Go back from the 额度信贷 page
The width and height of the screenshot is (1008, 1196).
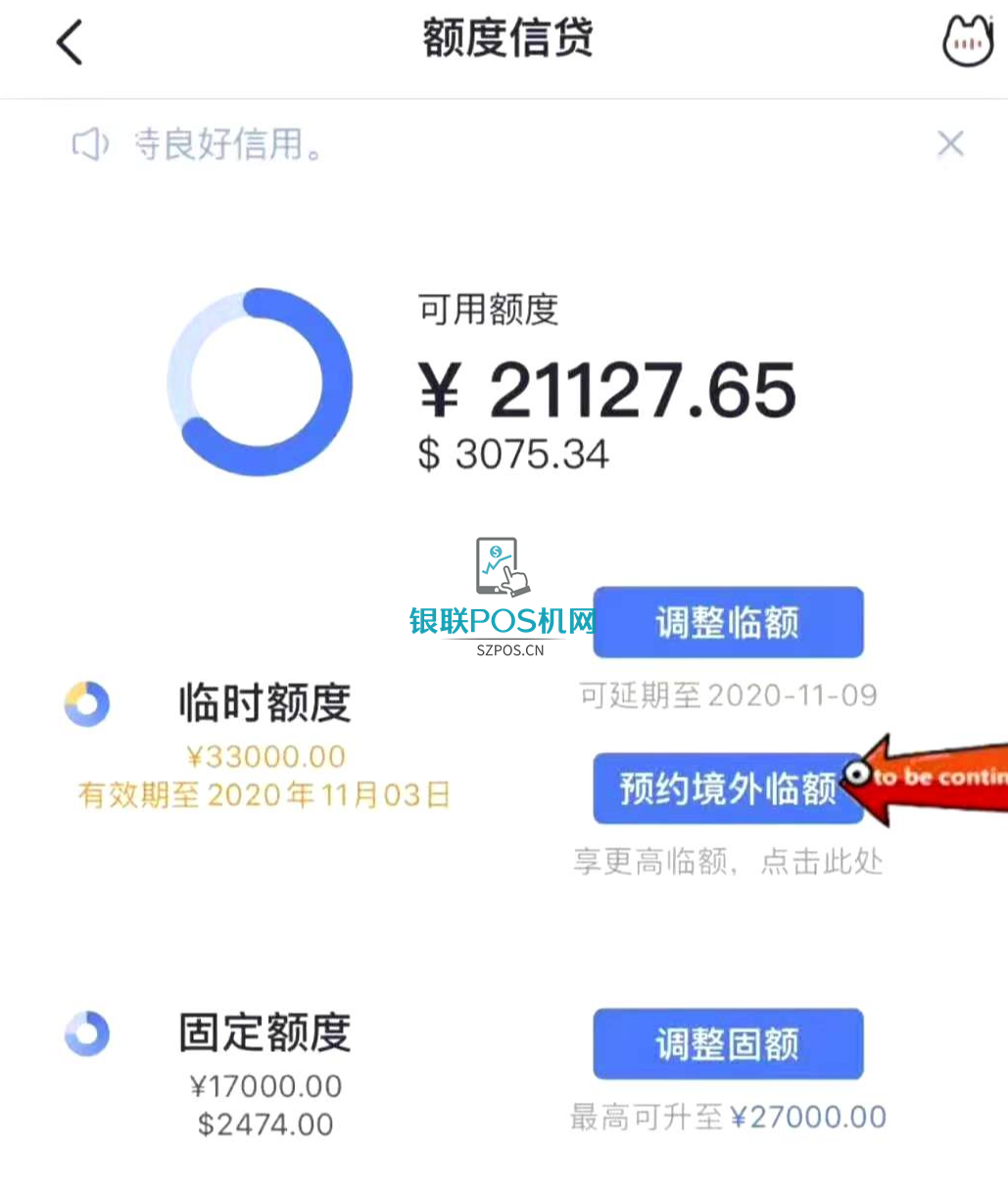coord(70,43)
